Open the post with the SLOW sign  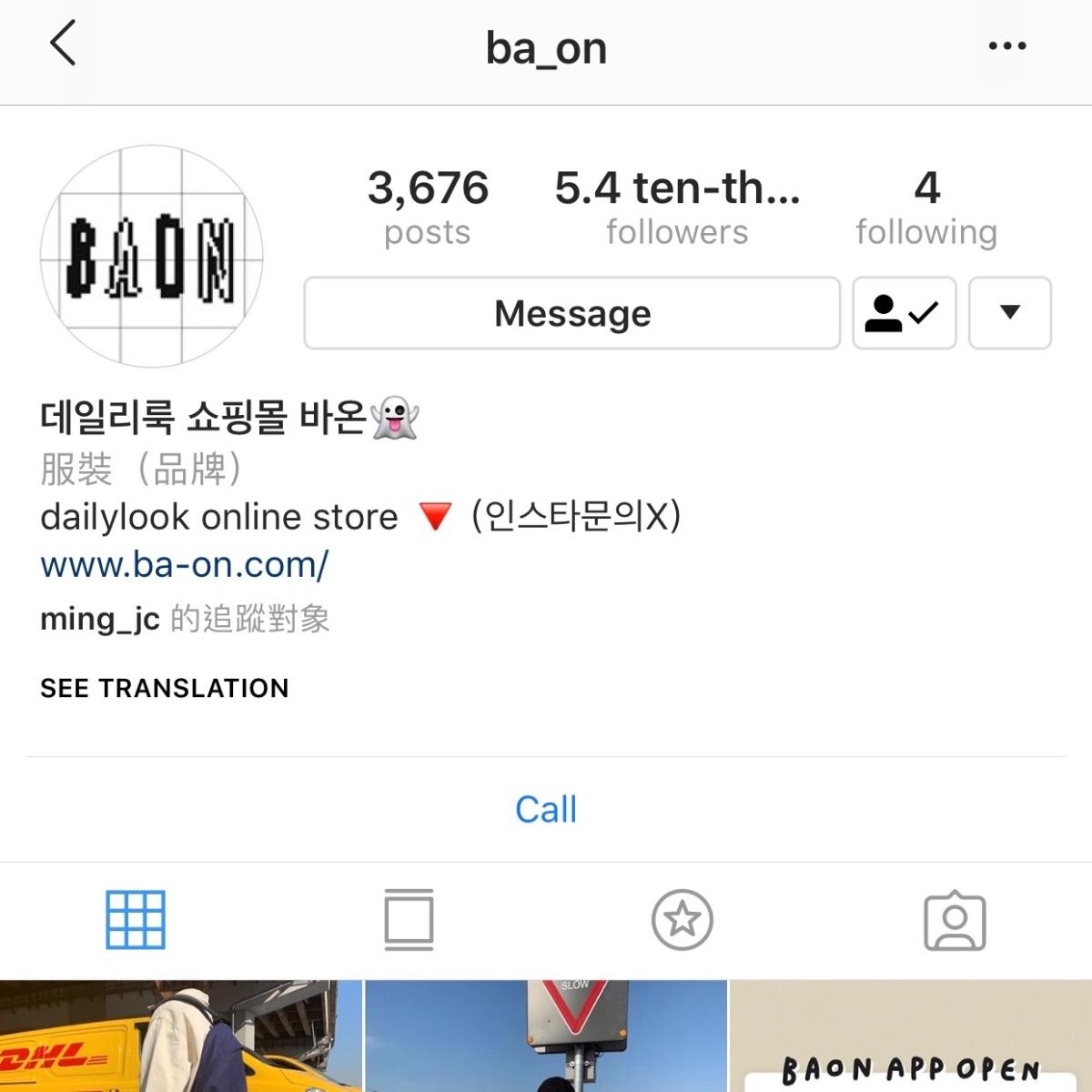[546, 1036]
